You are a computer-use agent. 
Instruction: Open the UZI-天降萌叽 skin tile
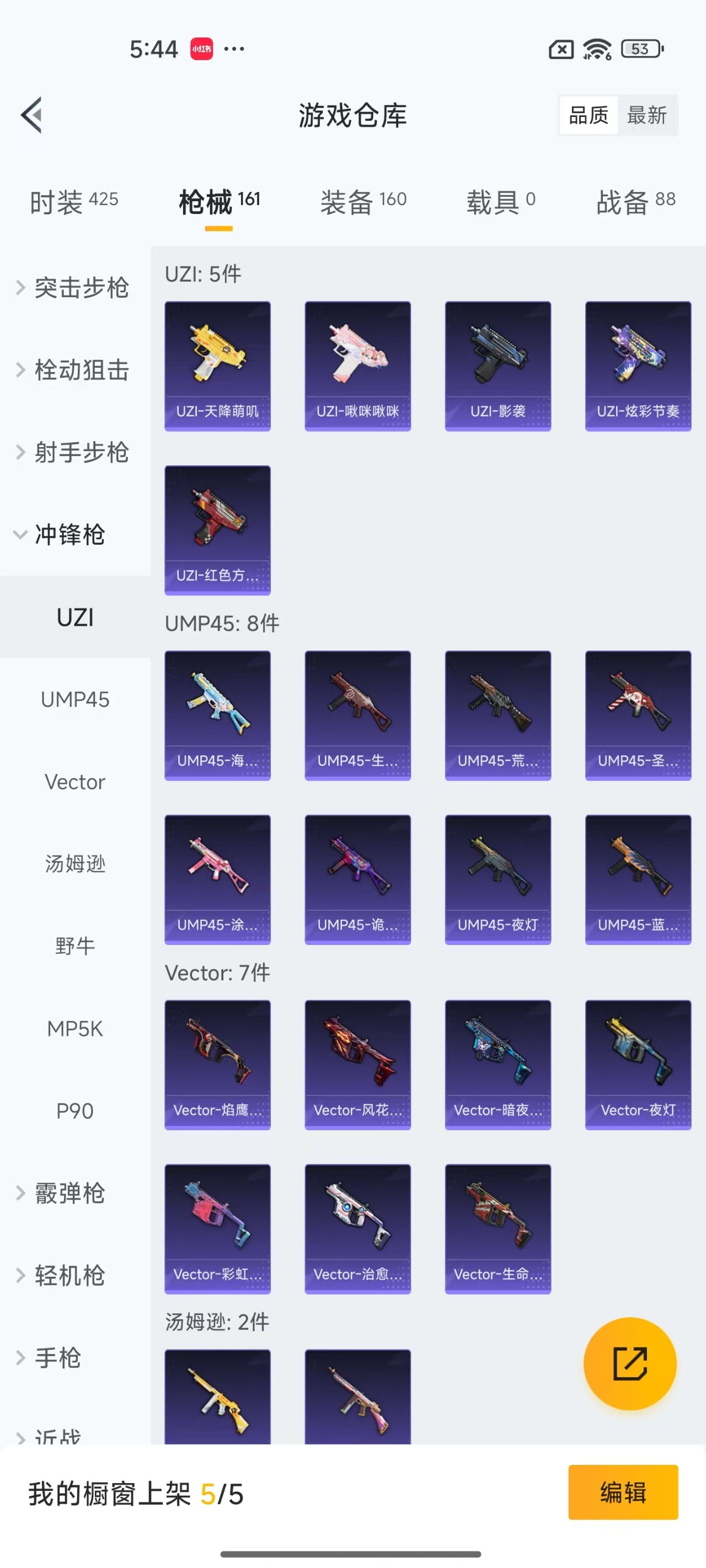click(217, 366)
